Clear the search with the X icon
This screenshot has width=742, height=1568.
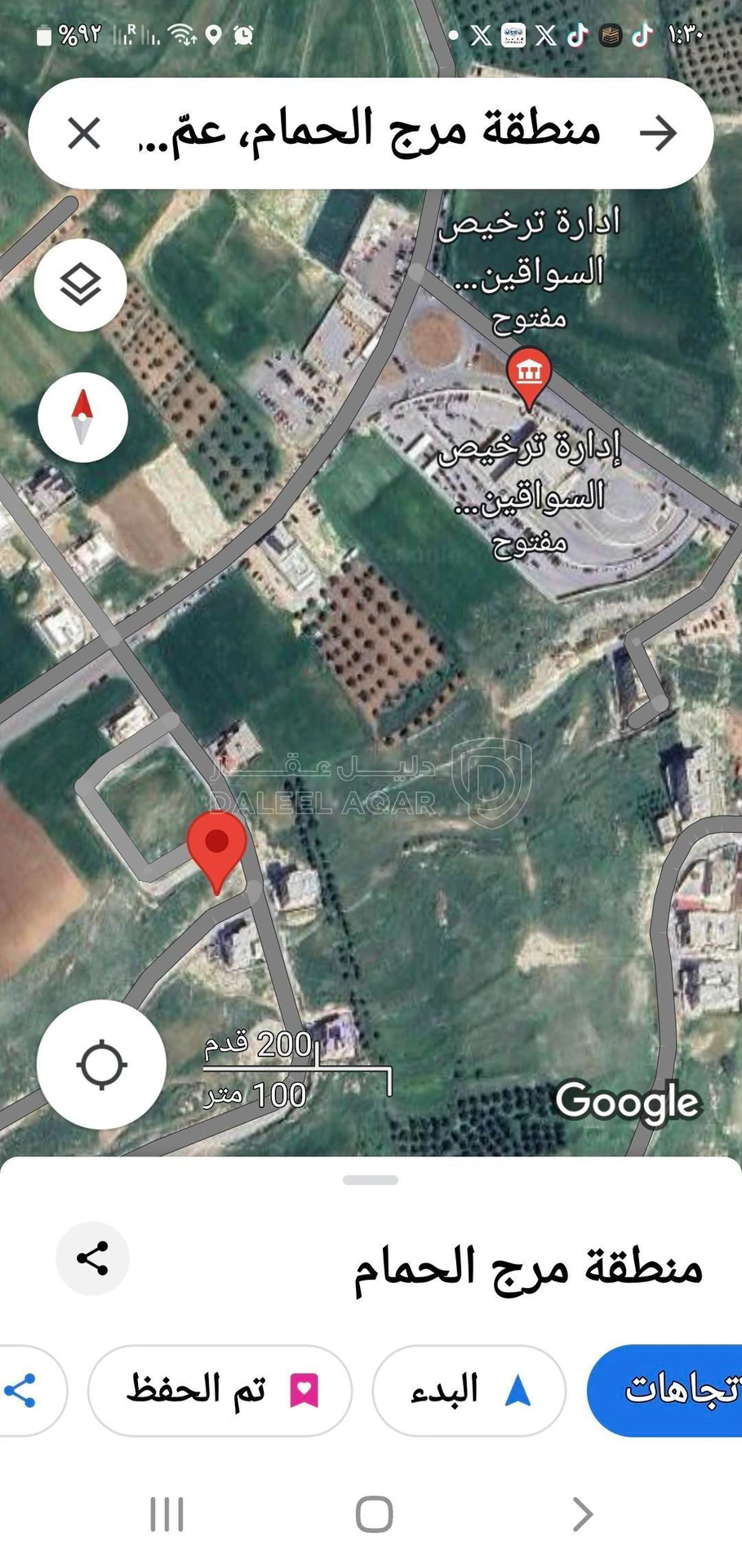[x=84, y=133]
